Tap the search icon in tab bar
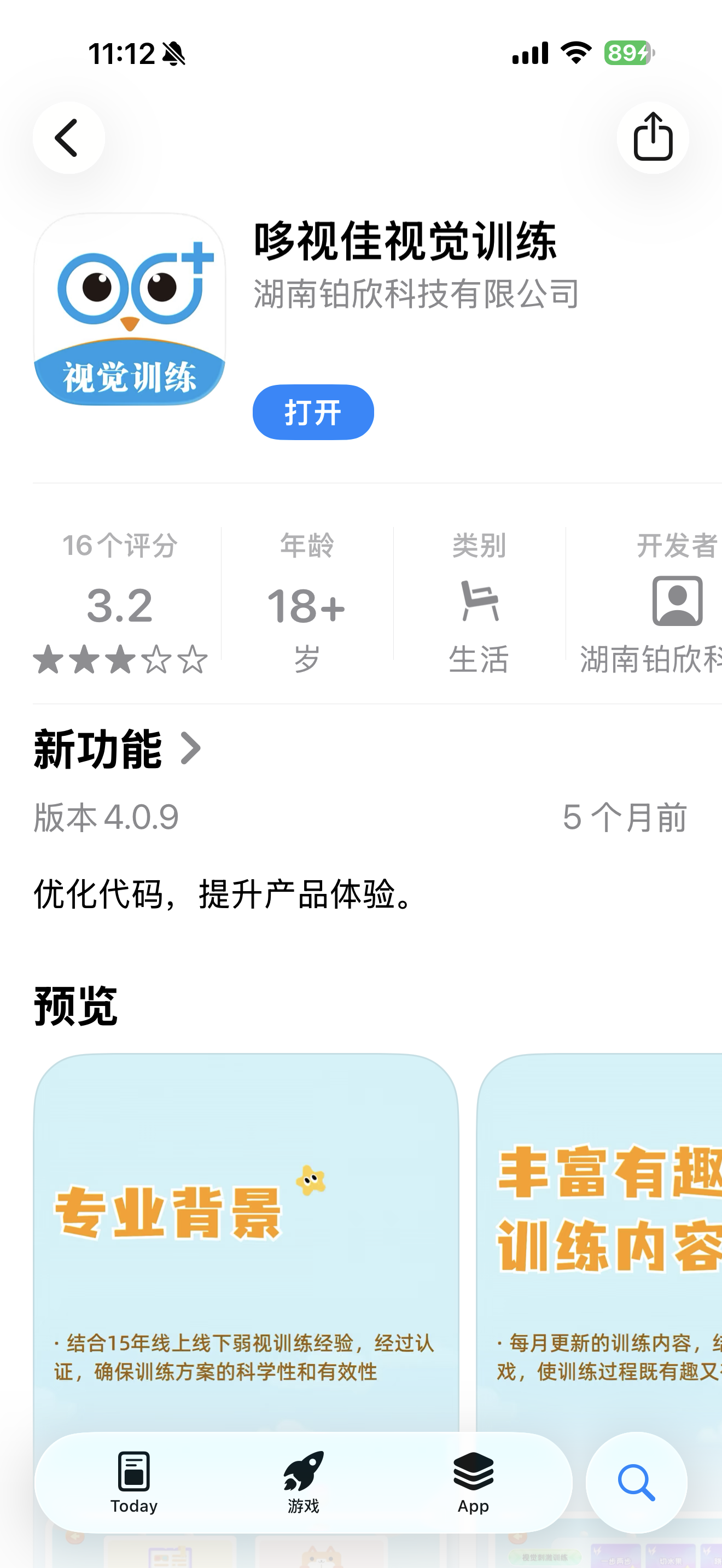The image size is (722, 1568). point(637,1485)
